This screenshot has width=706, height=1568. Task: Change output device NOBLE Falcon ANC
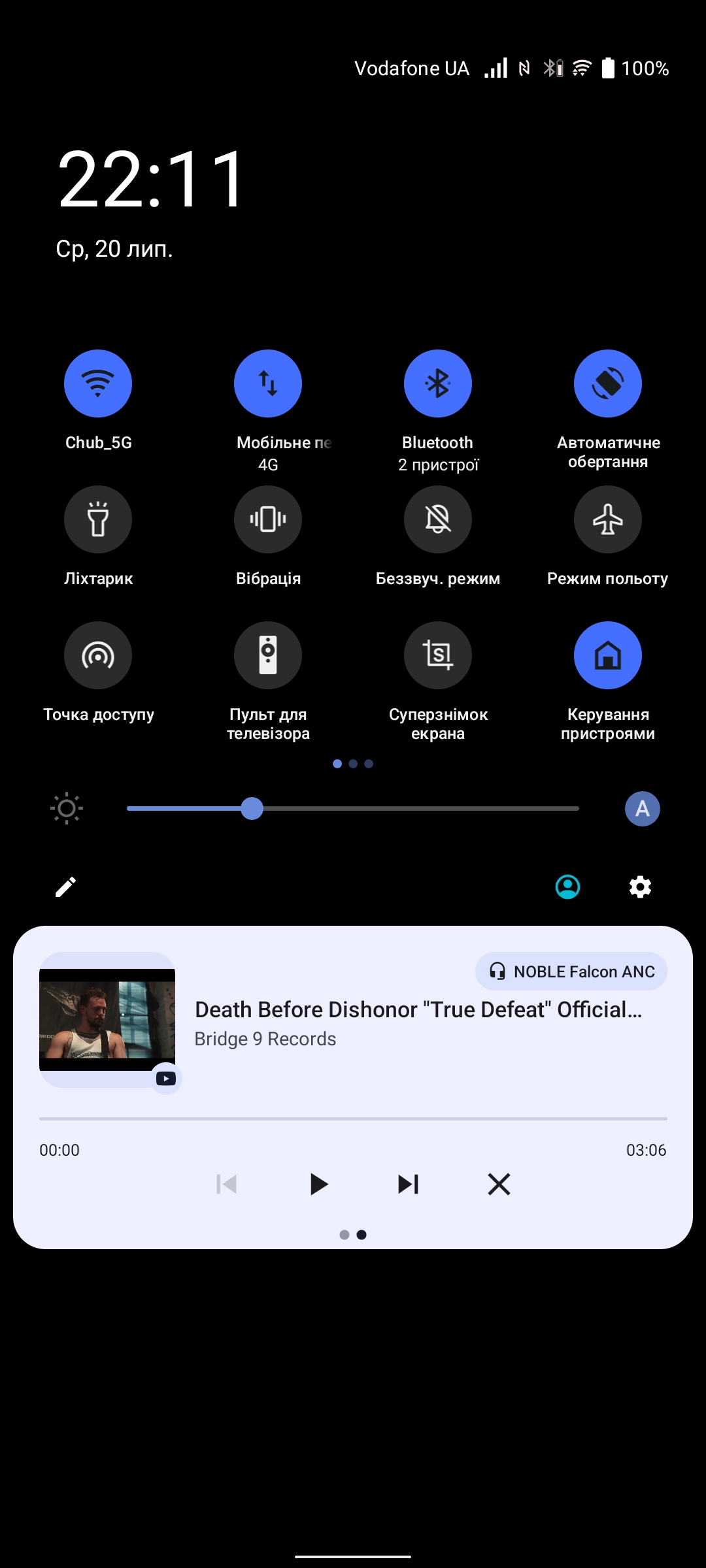[571, 972]
